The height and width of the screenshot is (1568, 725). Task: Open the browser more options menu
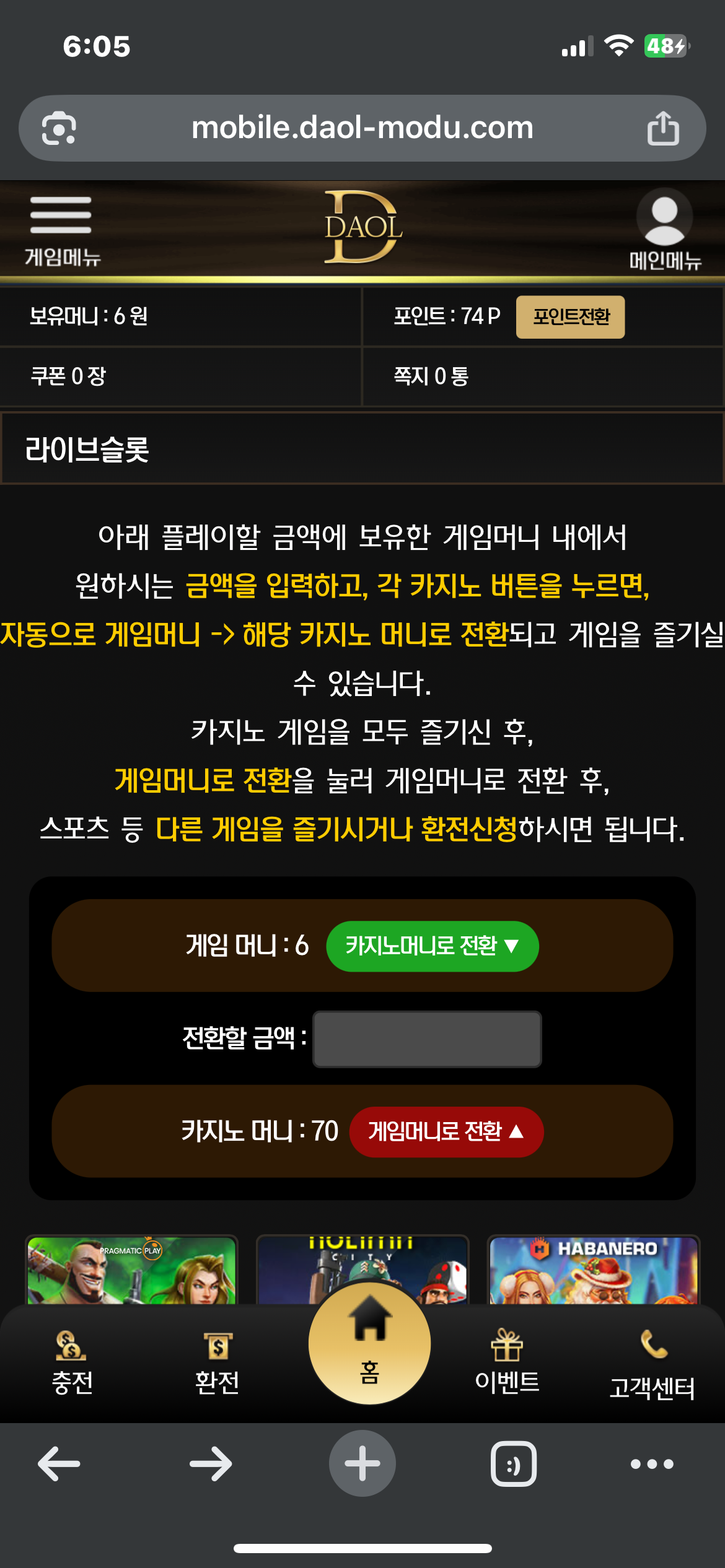click(652, 1463)
